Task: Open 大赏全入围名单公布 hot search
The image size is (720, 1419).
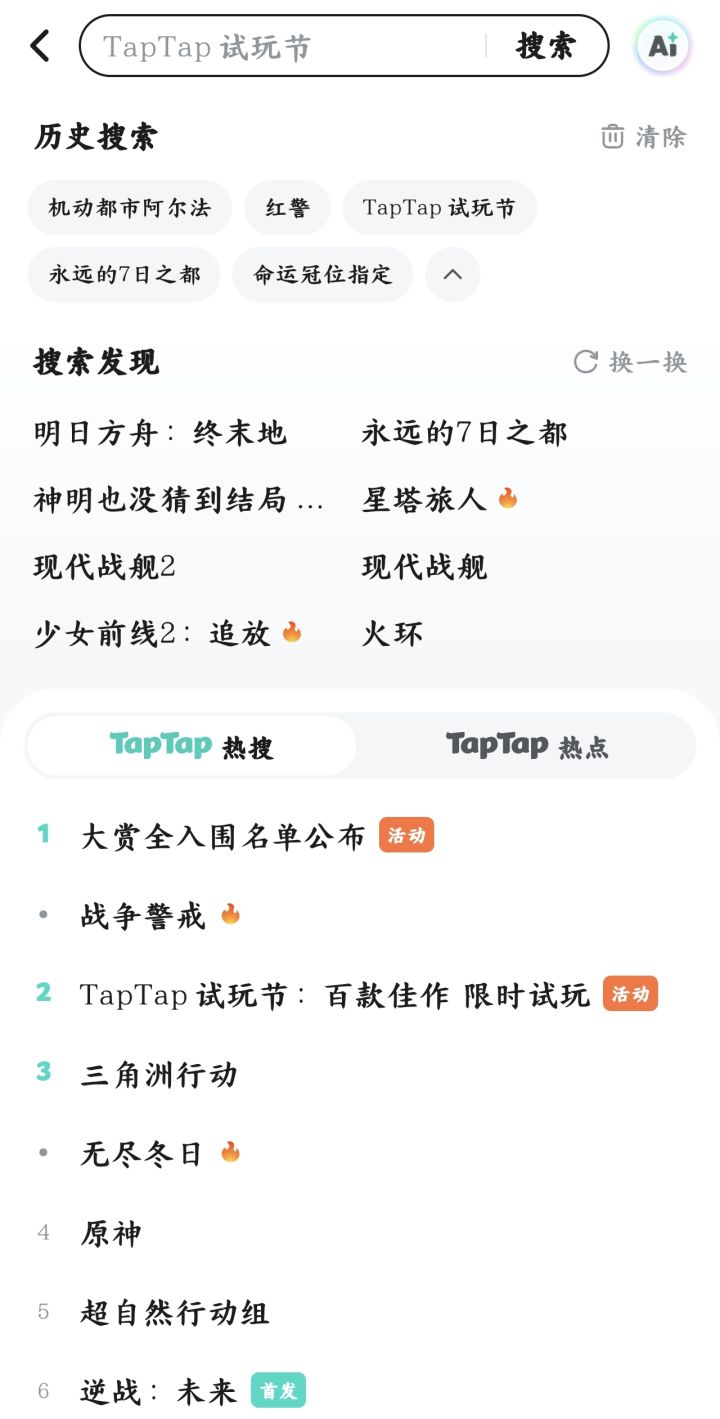Action: click(223, 836)
